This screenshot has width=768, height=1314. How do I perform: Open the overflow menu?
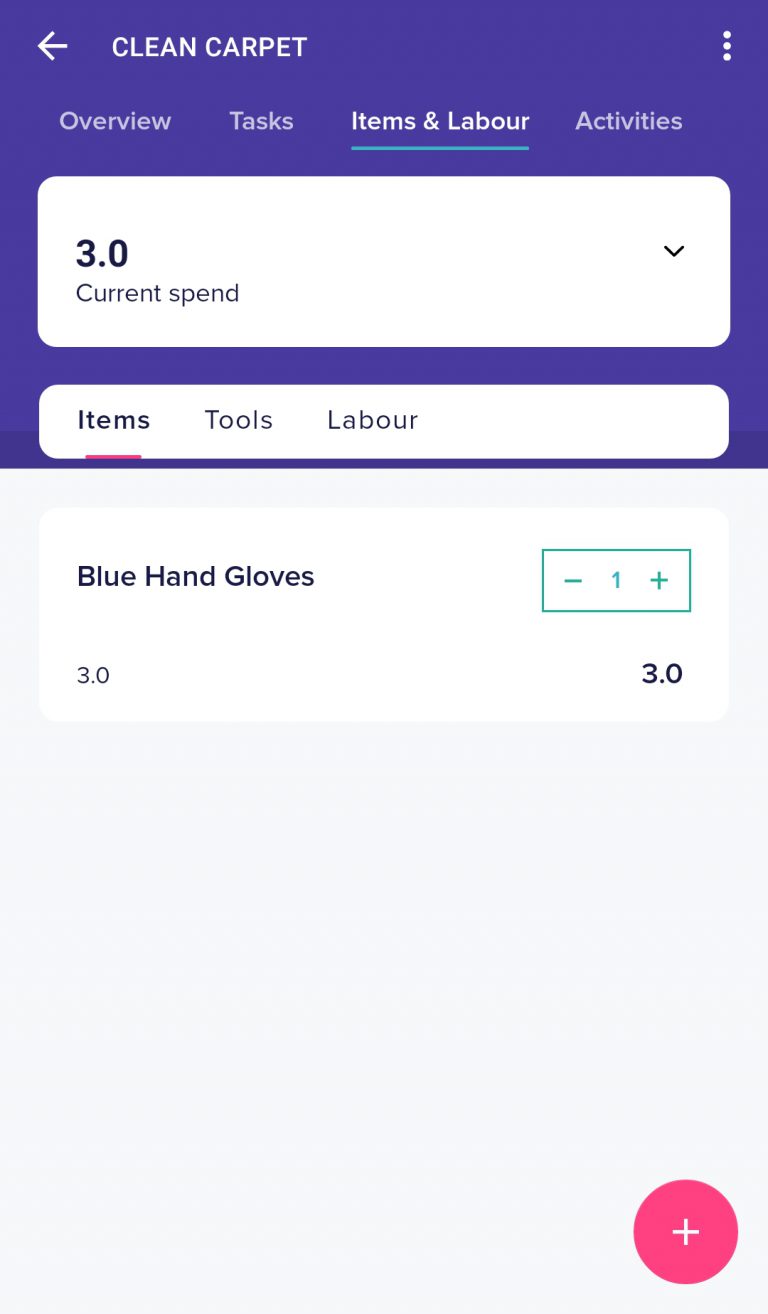pos(726,46)
